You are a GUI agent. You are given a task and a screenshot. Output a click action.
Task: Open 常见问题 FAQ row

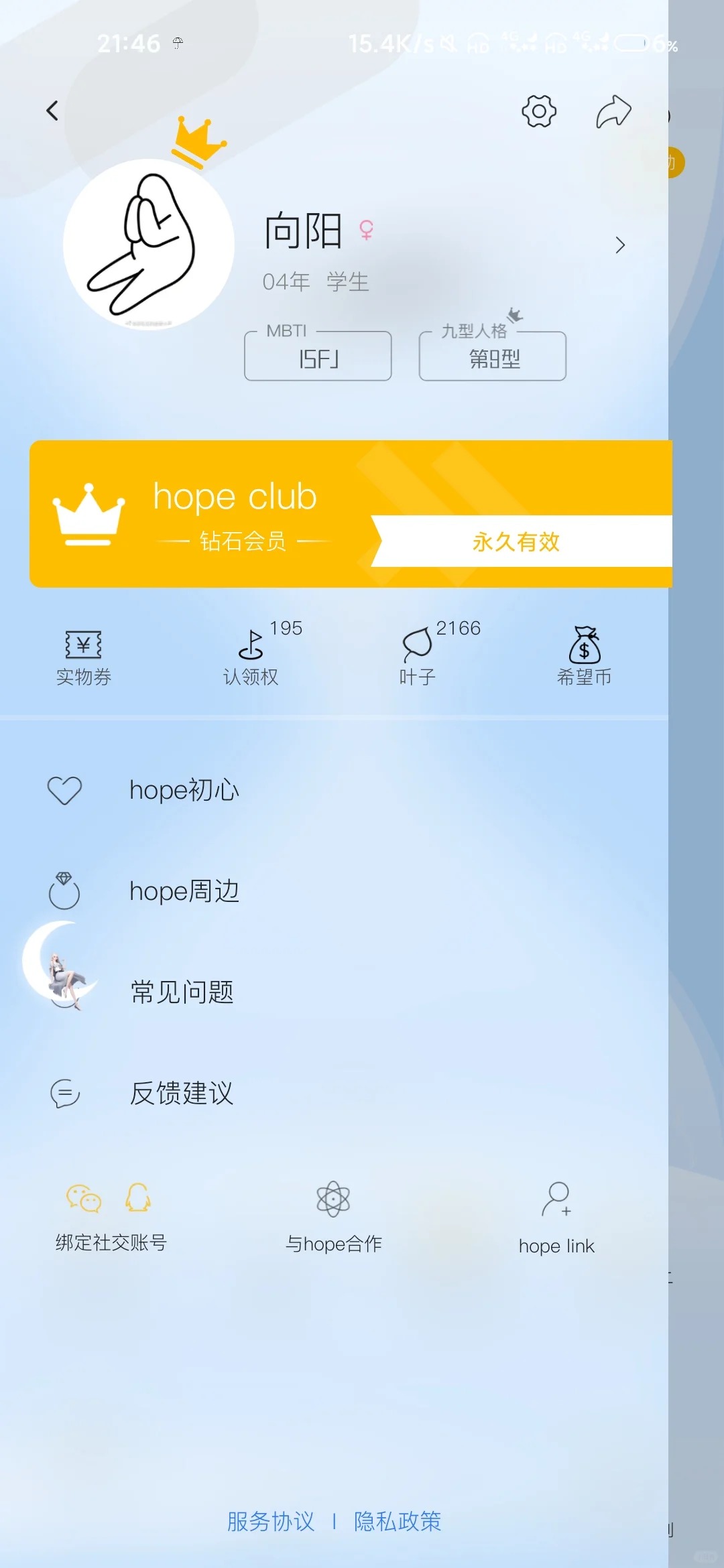[182, 992]
